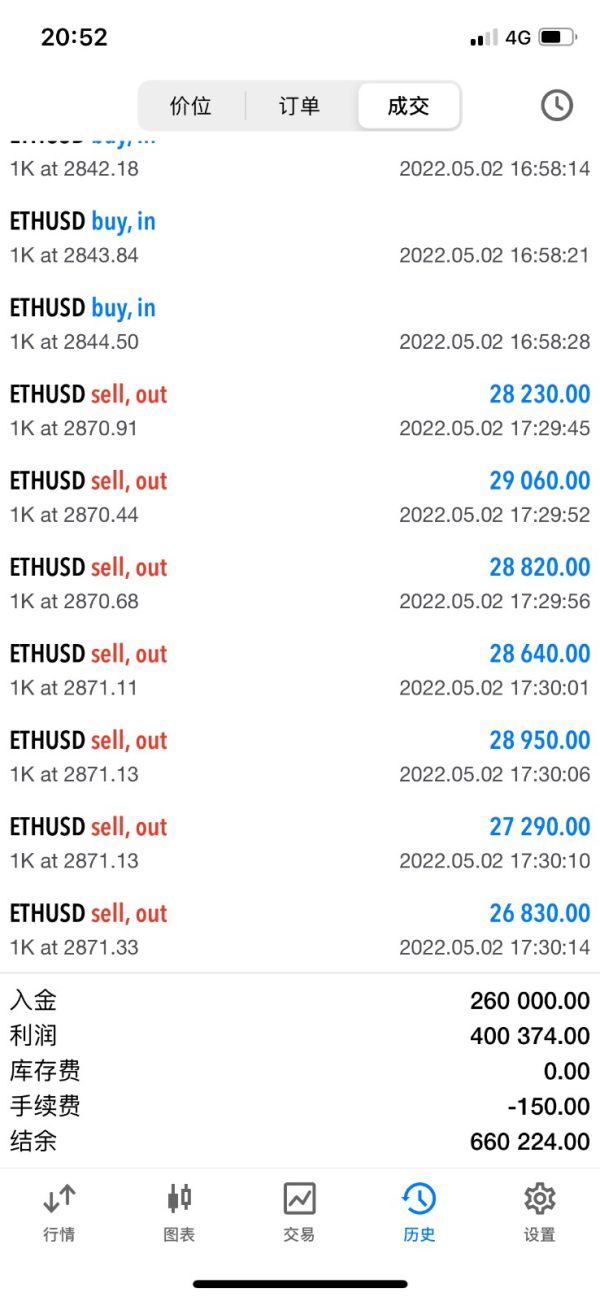Open the ETHUSD sell deal at 2870.91
600x1301 pixels.
point(300,411)
